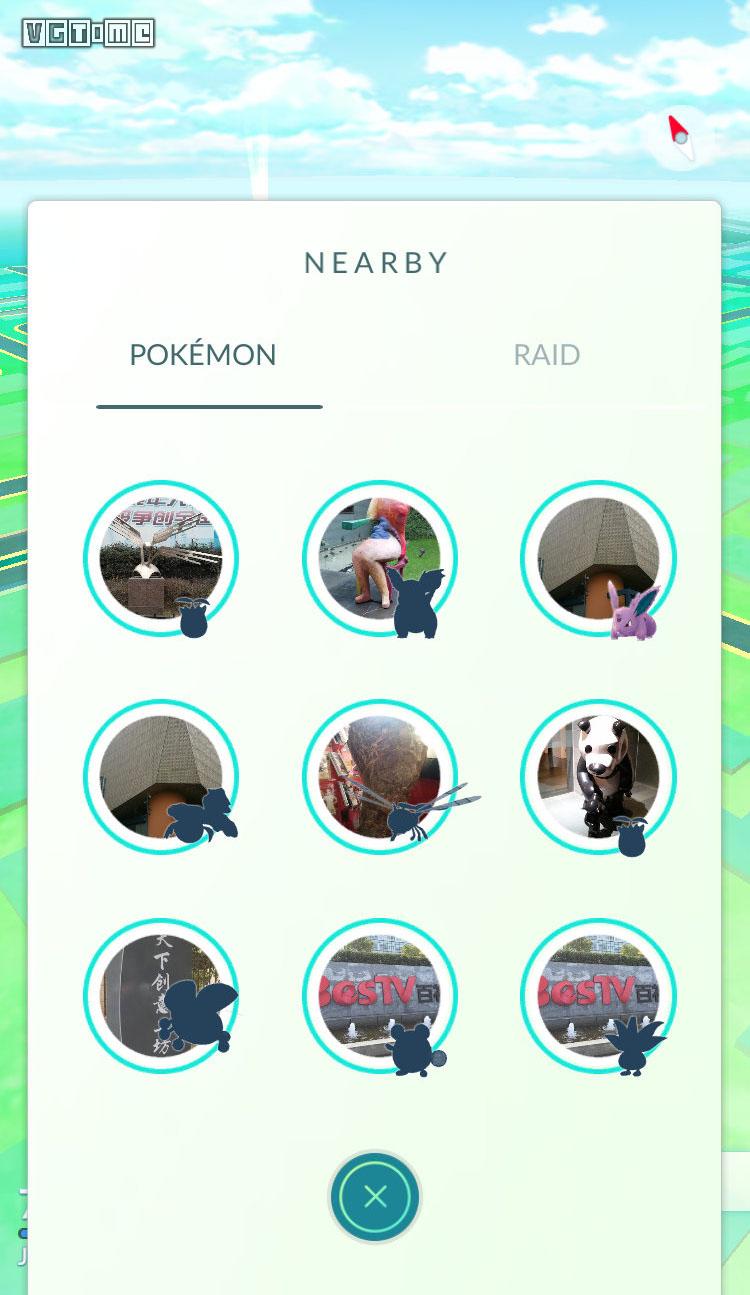The height and width of the screenshot is (1295, 750).
Task: Open the flamingo statue PokéStop tile
Action: [380, 559]
